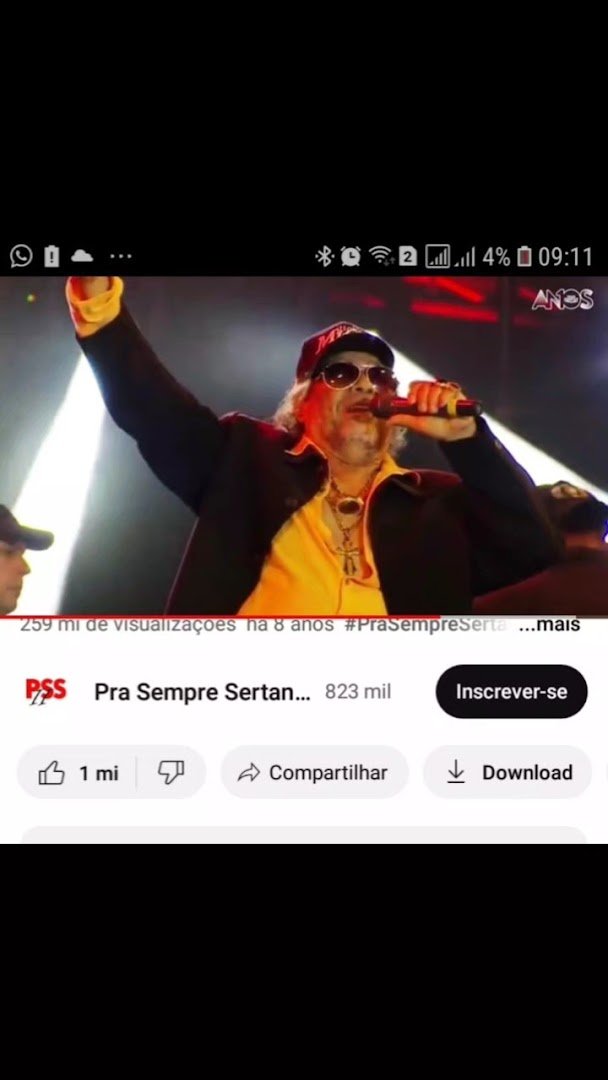The image size is (608, 1080).
Task: Subscribe with the Inscrever-se button
Action: 511,692
